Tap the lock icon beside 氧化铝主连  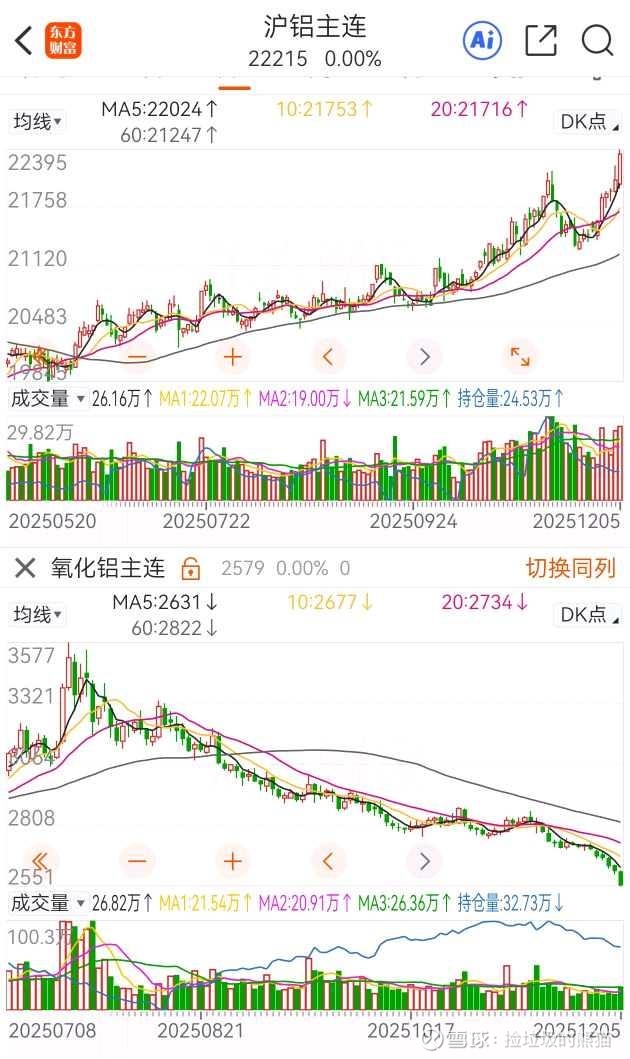tap(189, 569)
